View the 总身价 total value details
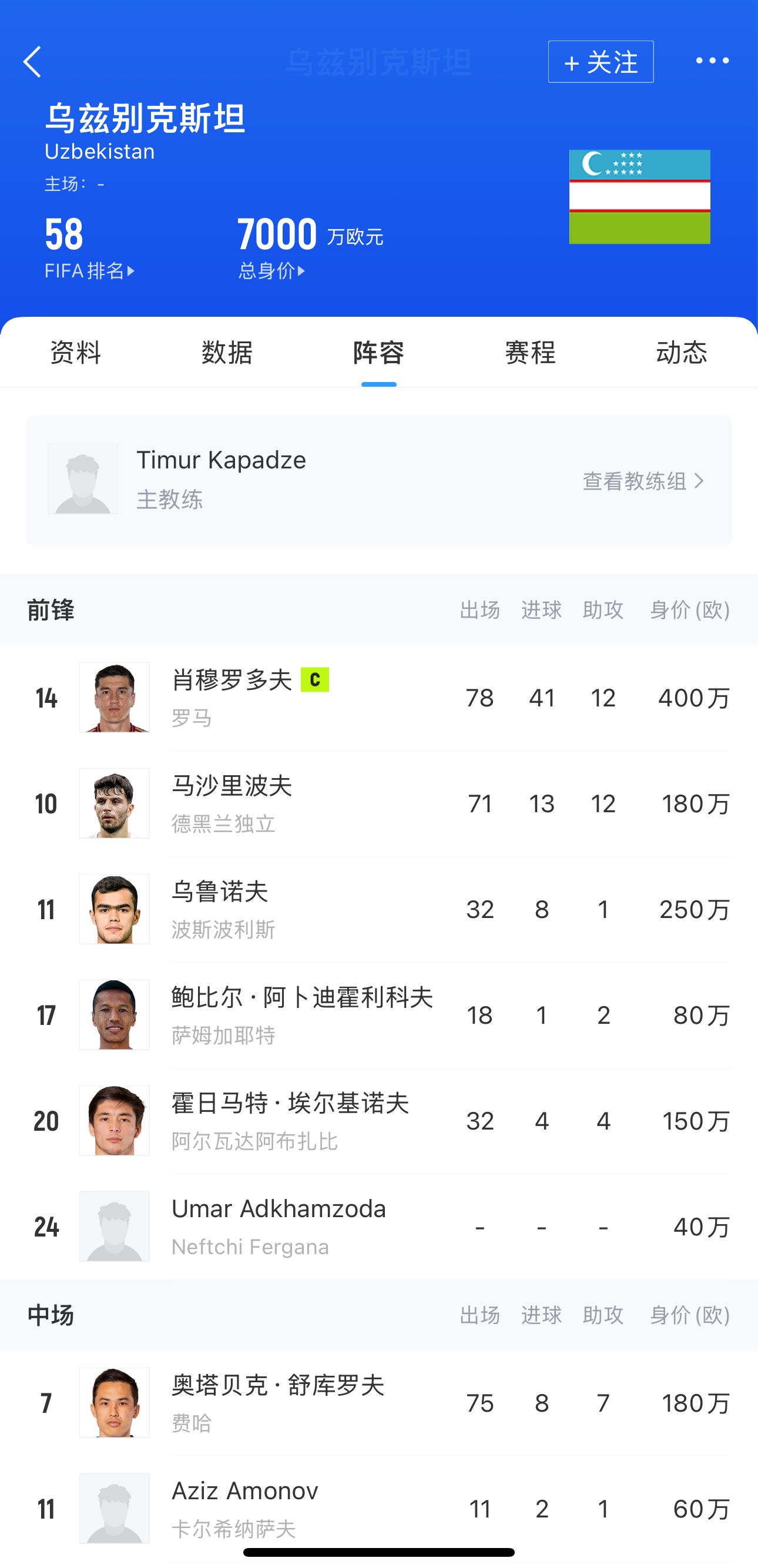Viewport: 758px width, 1568px height. 272,271
